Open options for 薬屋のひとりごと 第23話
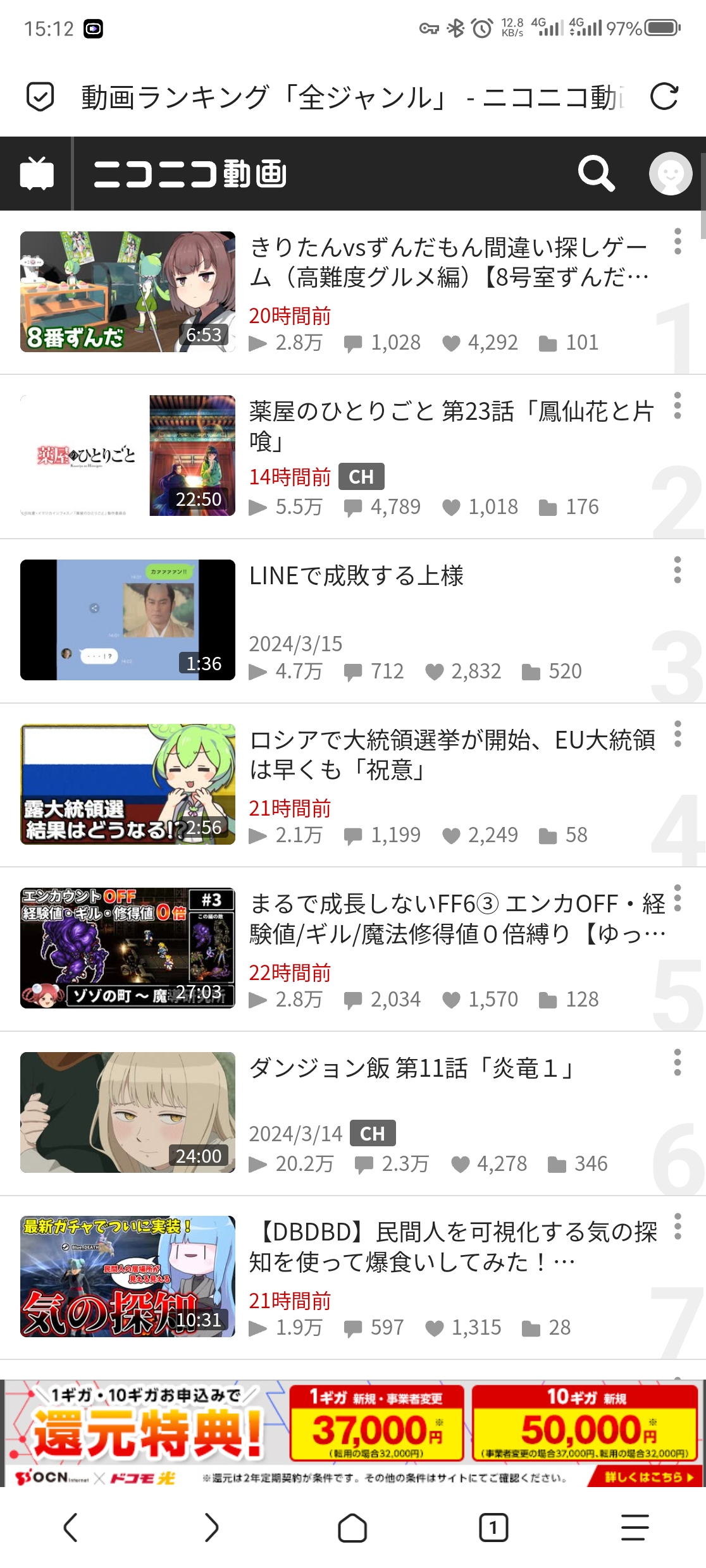The image size is (706, 1568). pyautogui.click(x=678, y=405)
